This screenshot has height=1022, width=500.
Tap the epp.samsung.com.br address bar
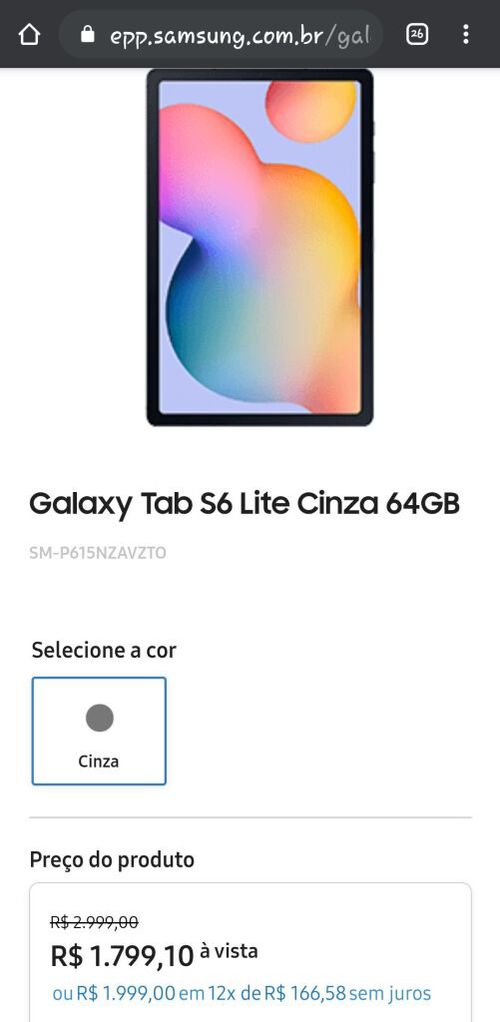pyautogui.click(x=221, y=35)
